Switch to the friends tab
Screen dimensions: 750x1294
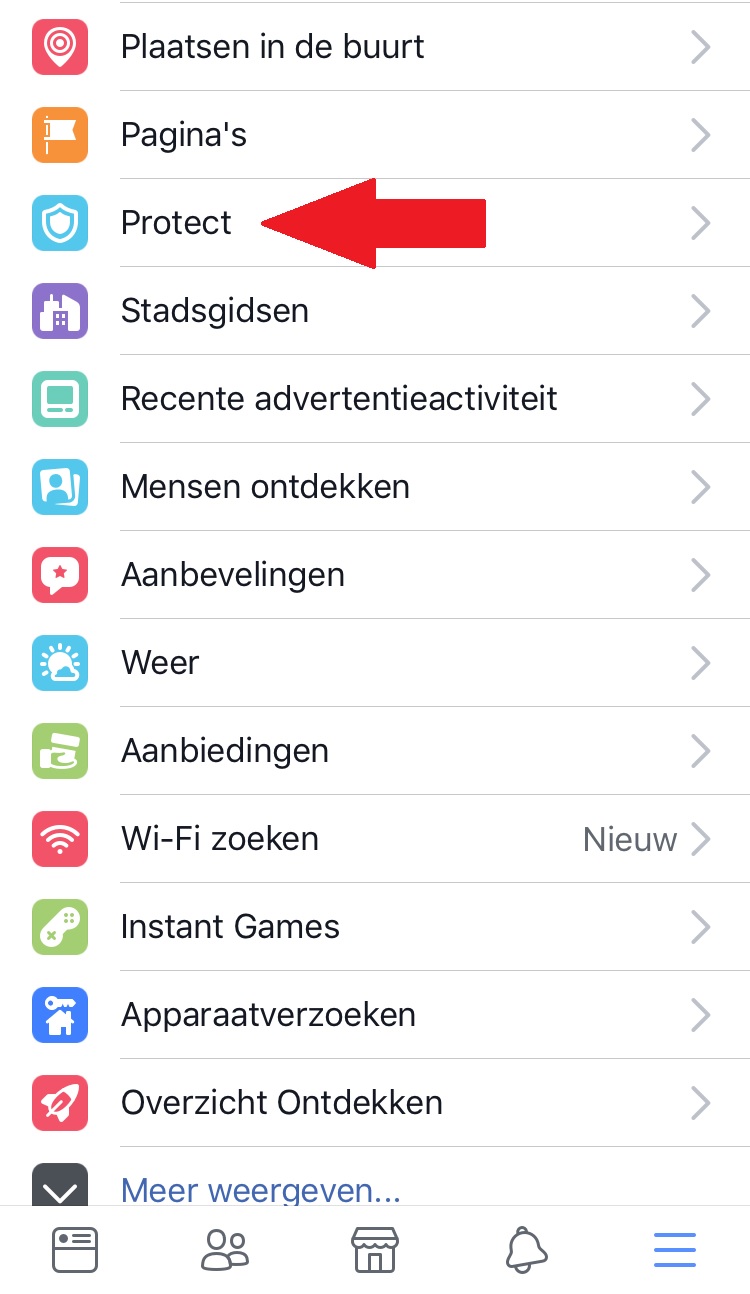[225, 1250]
